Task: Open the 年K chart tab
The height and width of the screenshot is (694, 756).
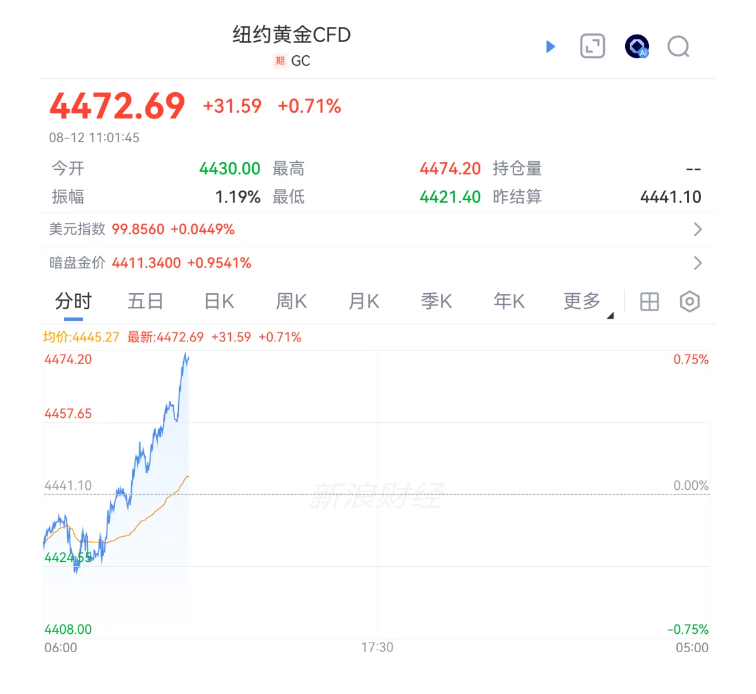Action: [x=509, y=301]
